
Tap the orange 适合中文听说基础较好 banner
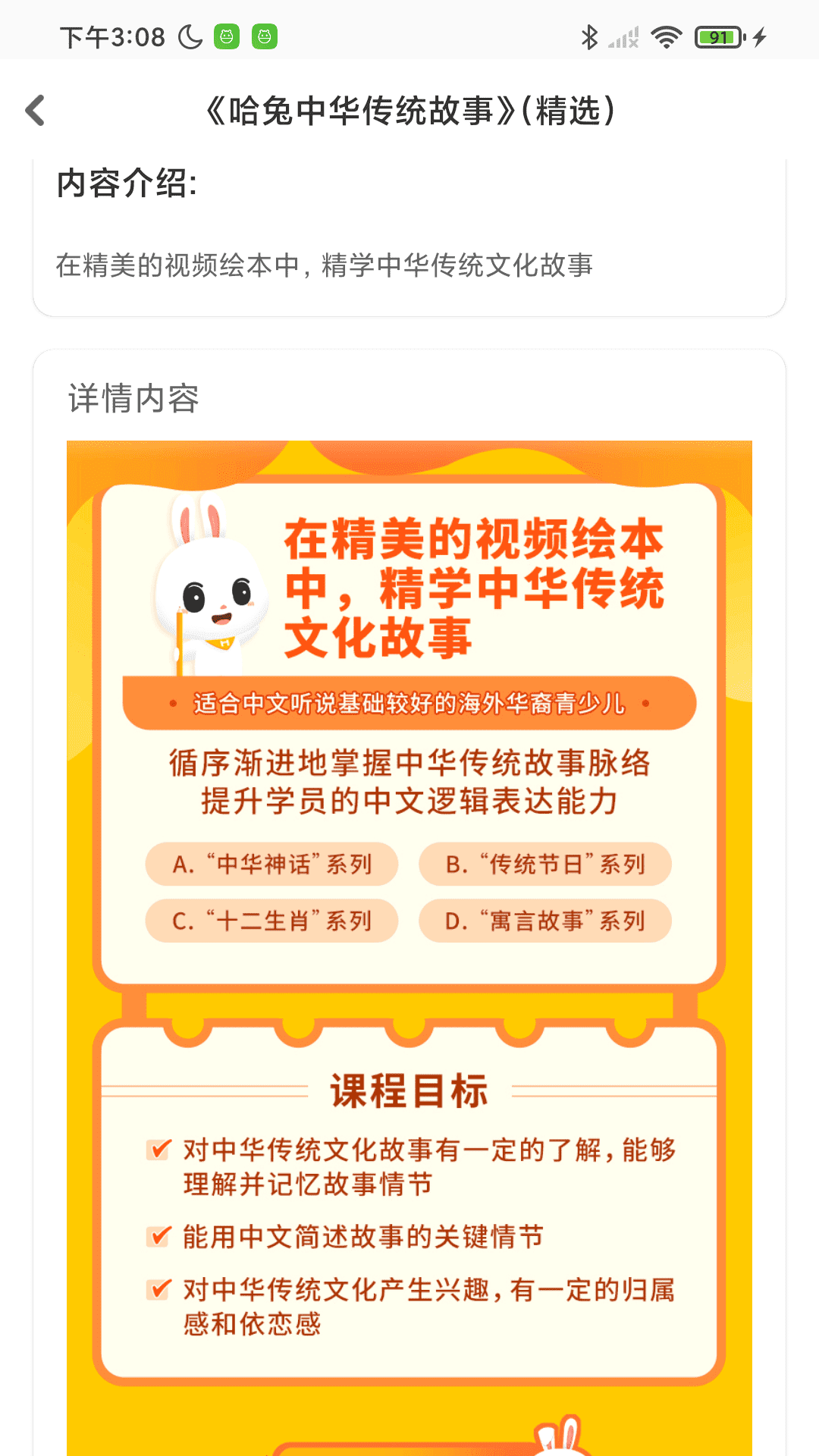point(409,704)
